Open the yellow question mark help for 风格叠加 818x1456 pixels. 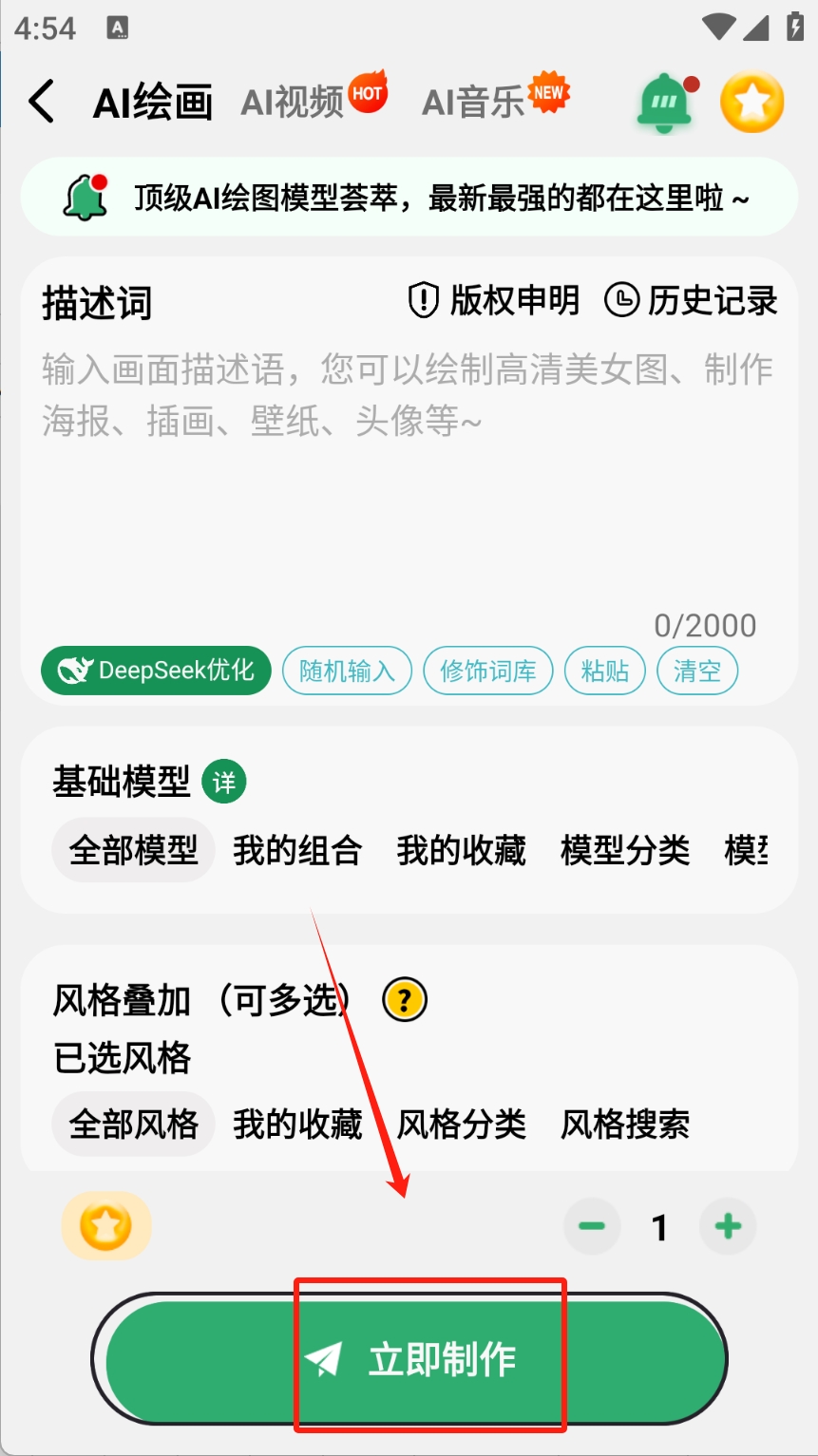click(405, 999)
